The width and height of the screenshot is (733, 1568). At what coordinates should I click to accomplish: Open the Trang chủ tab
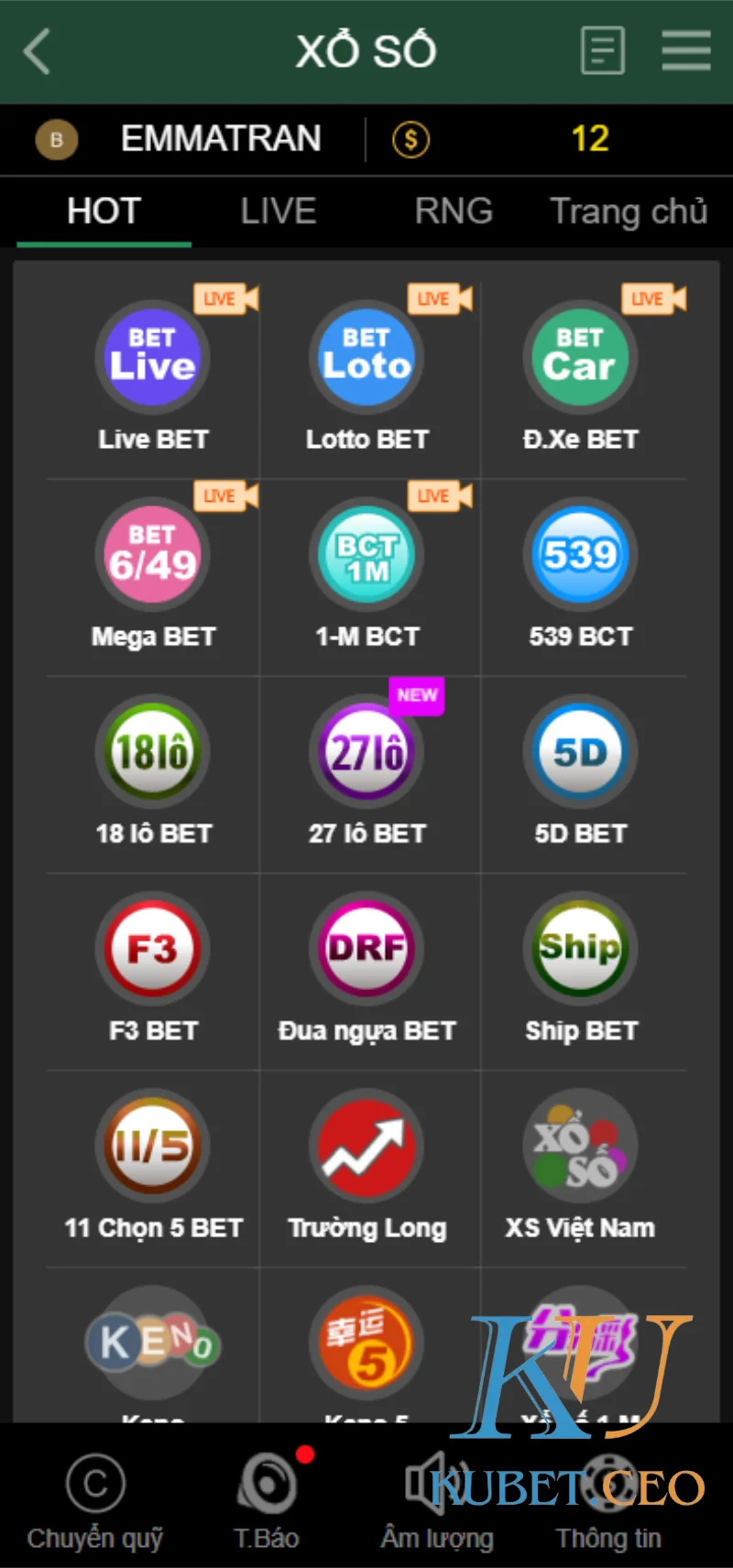[629, 211]
